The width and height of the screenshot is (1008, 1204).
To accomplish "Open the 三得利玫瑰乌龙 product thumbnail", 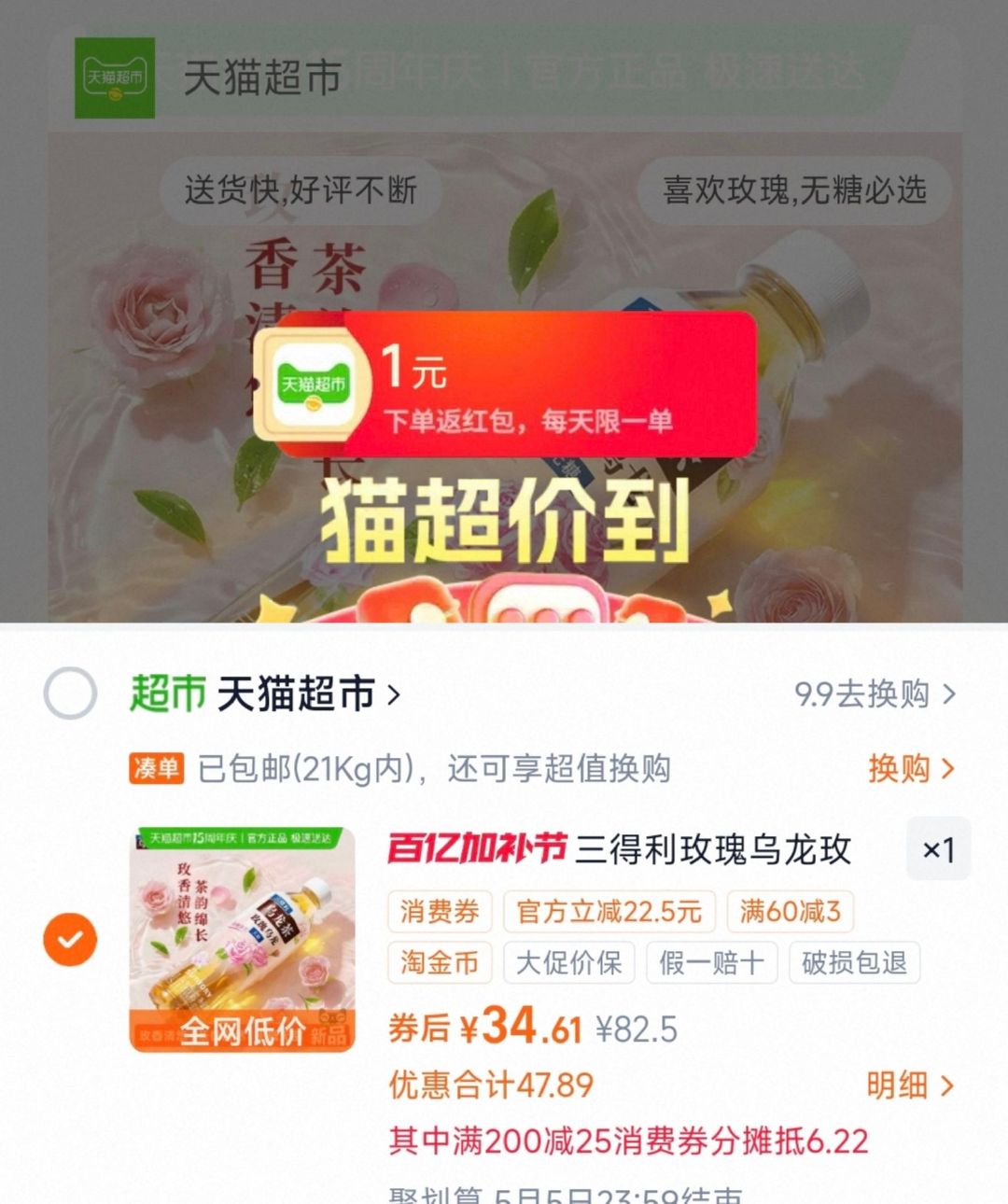I will coord(243,939).
